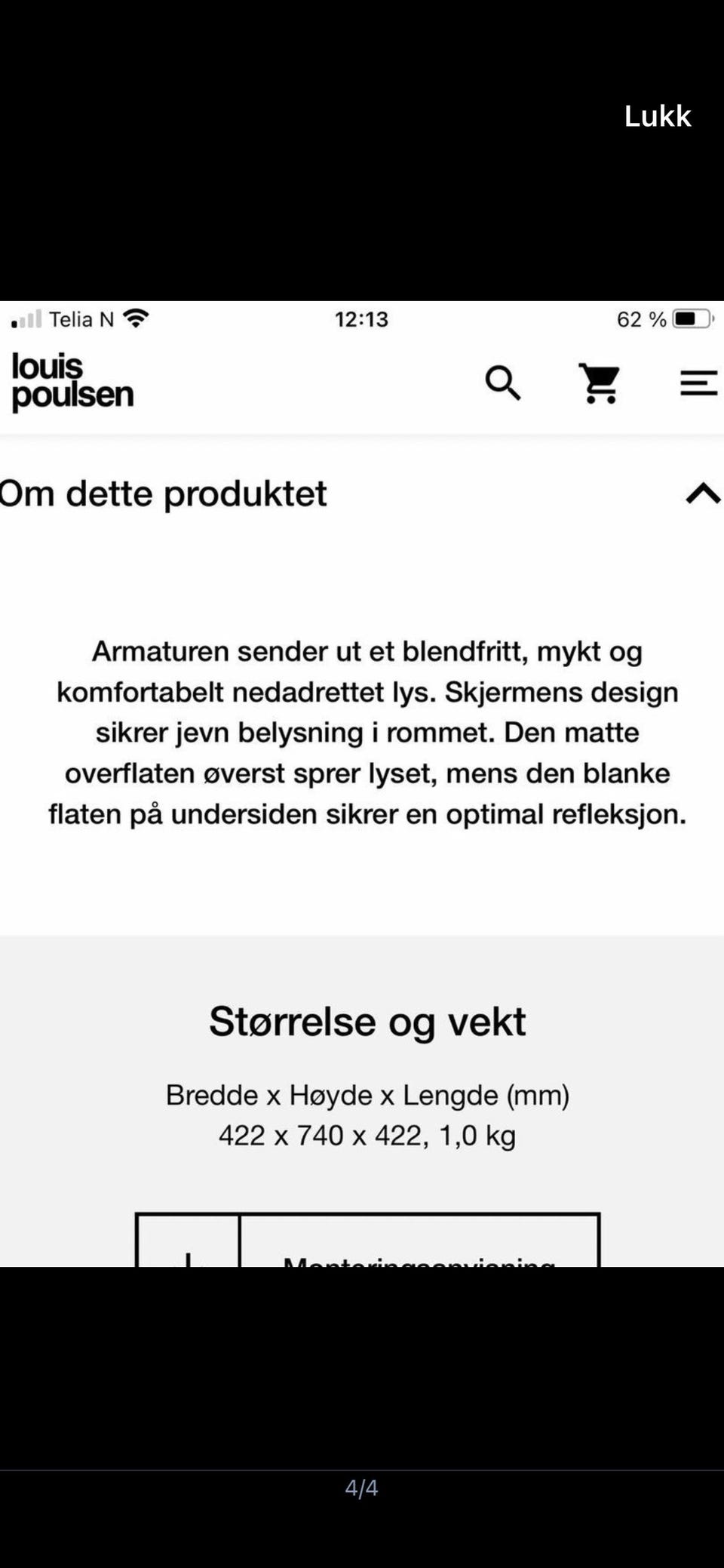Open the Monteringsanvisning link
Viewport: 724px width, 1568px height.
tap(419, 1256)
